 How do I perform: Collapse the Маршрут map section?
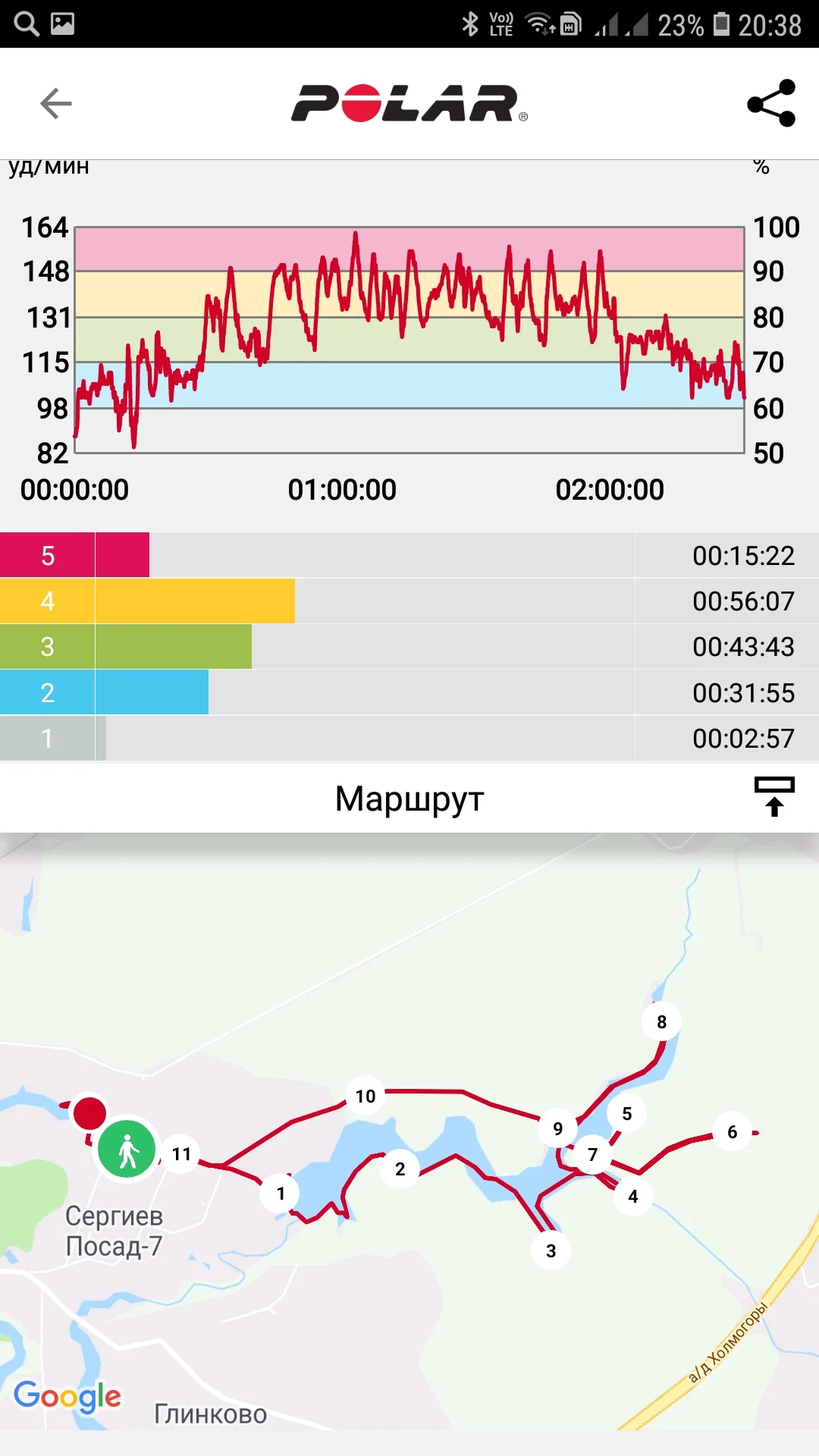coord(773,797)
